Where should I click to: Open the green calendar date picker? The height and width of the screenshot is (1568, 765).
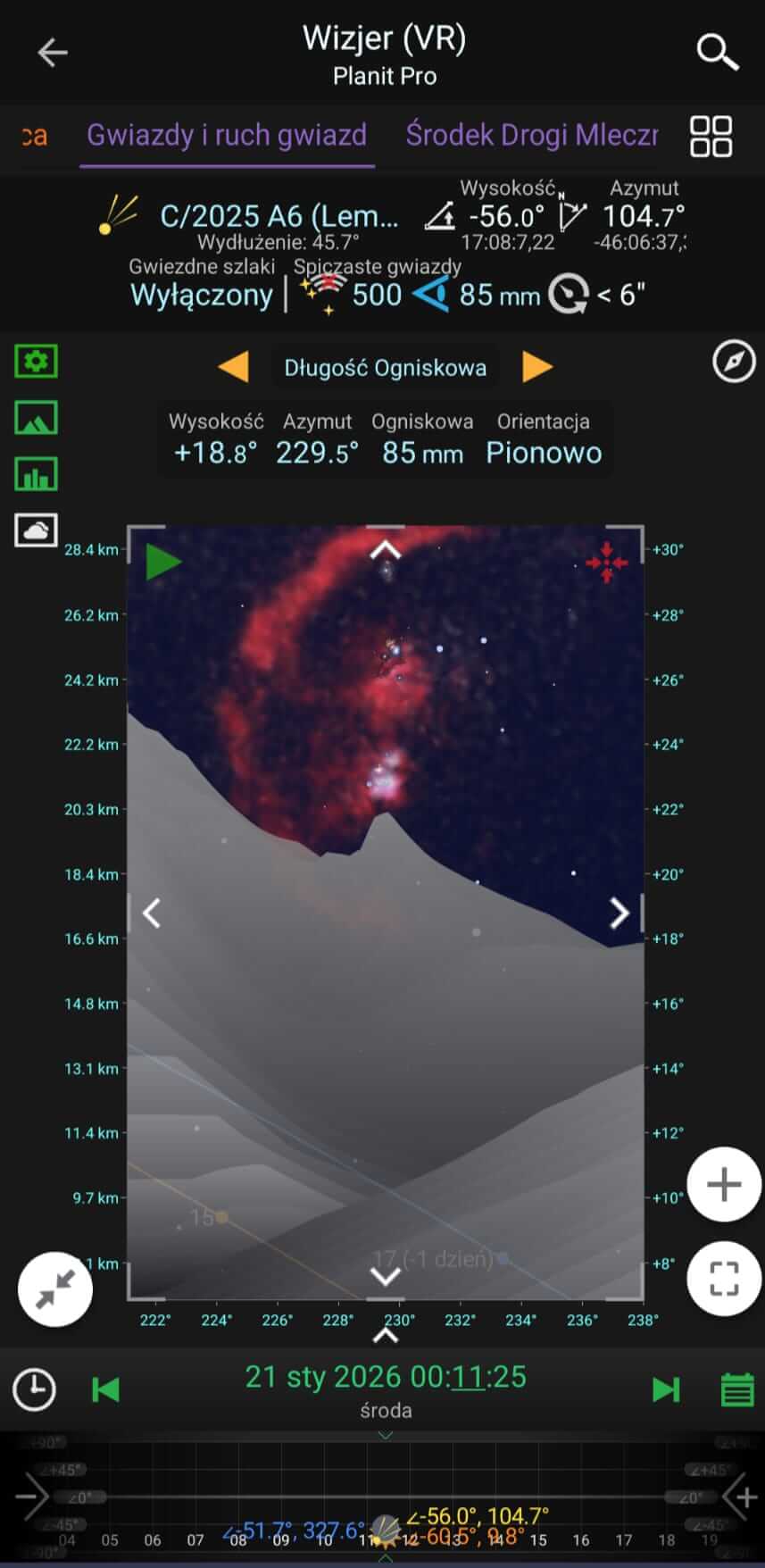click(737, 1389)
